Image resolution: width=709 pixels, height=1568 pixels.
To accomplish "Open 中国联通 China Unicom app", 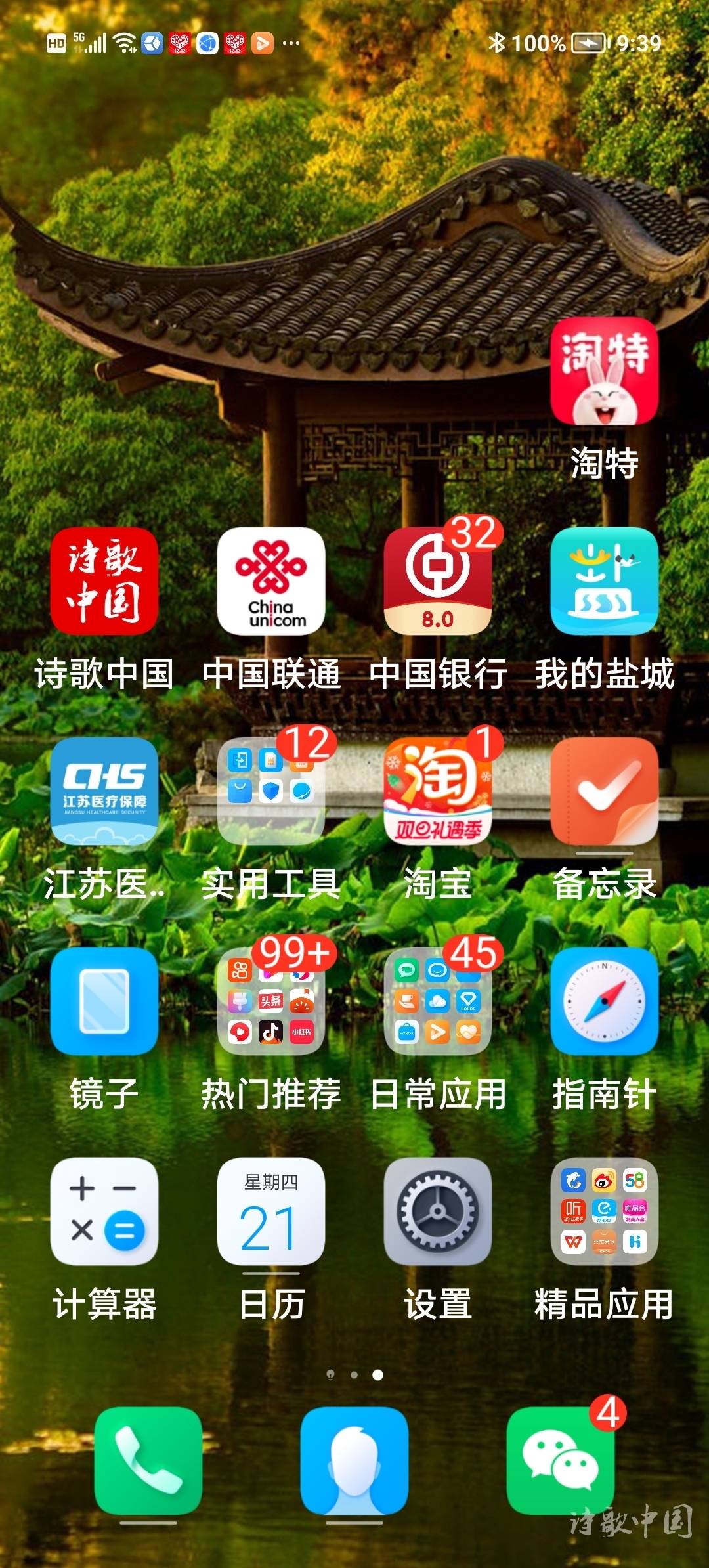I will coord(271,581).
